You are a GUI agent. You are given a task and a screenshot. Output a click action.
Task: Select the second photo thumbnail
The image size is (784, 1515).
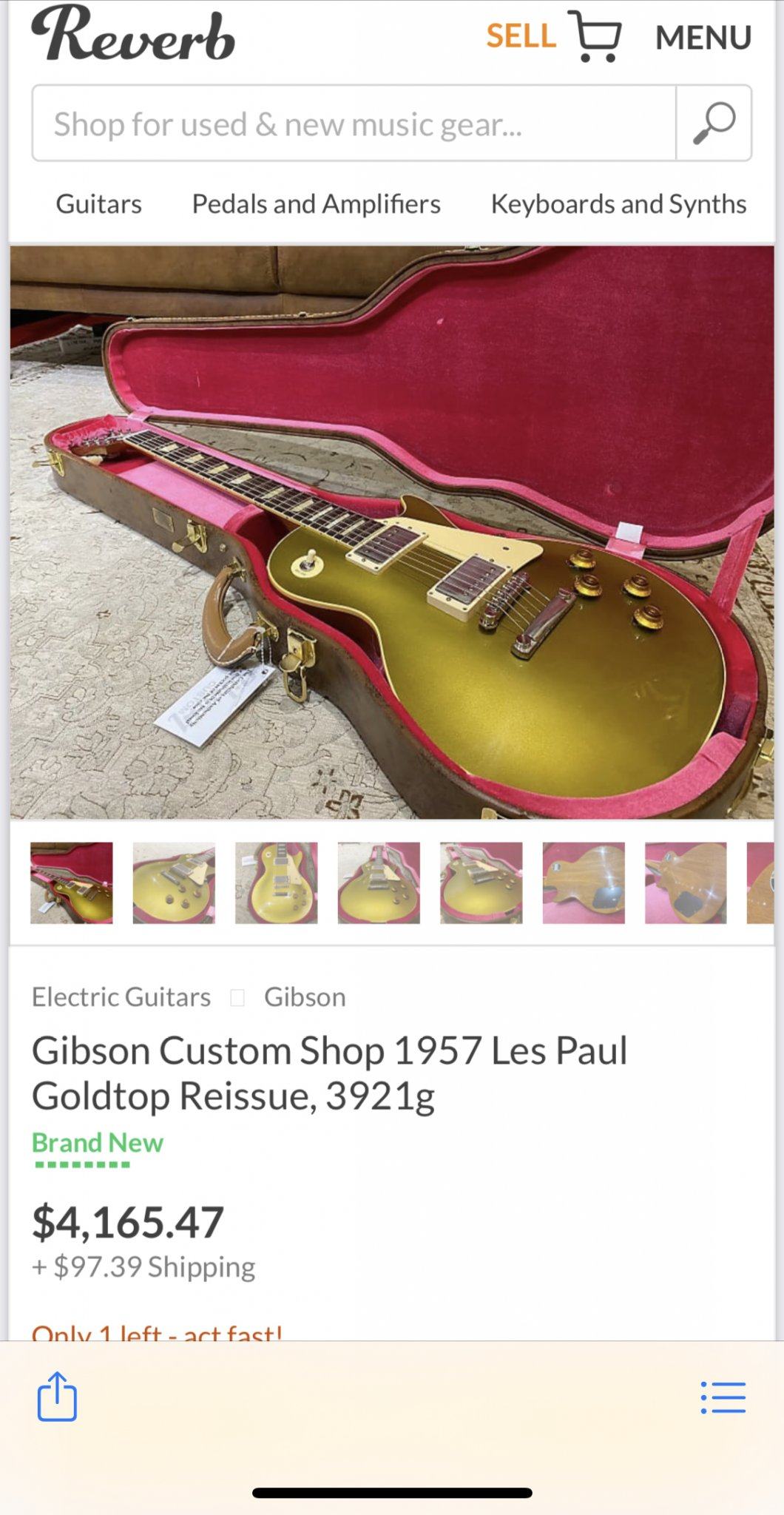[174, 883]
